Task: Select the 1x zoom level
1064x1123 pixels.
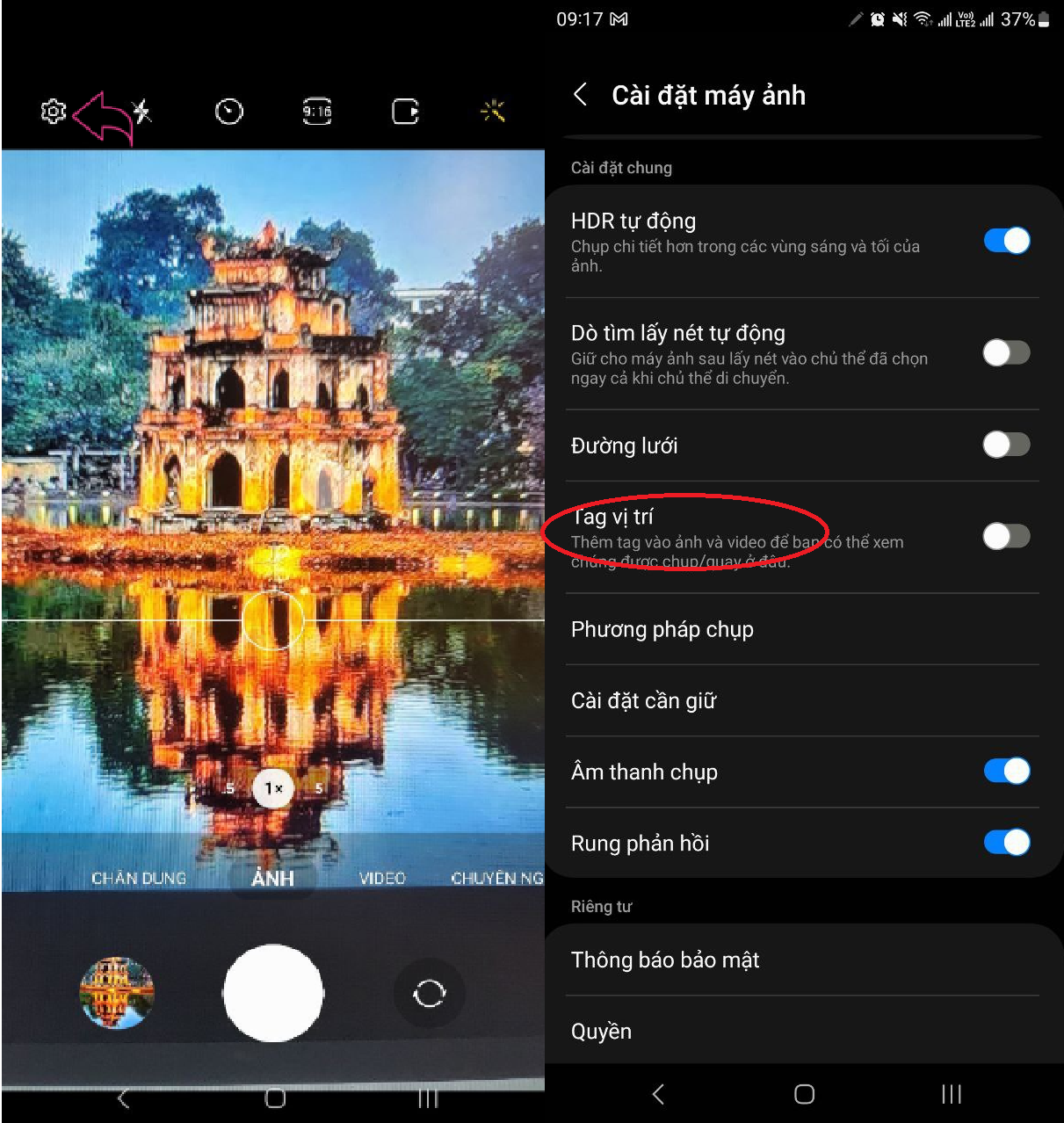Action: (273, 788)
